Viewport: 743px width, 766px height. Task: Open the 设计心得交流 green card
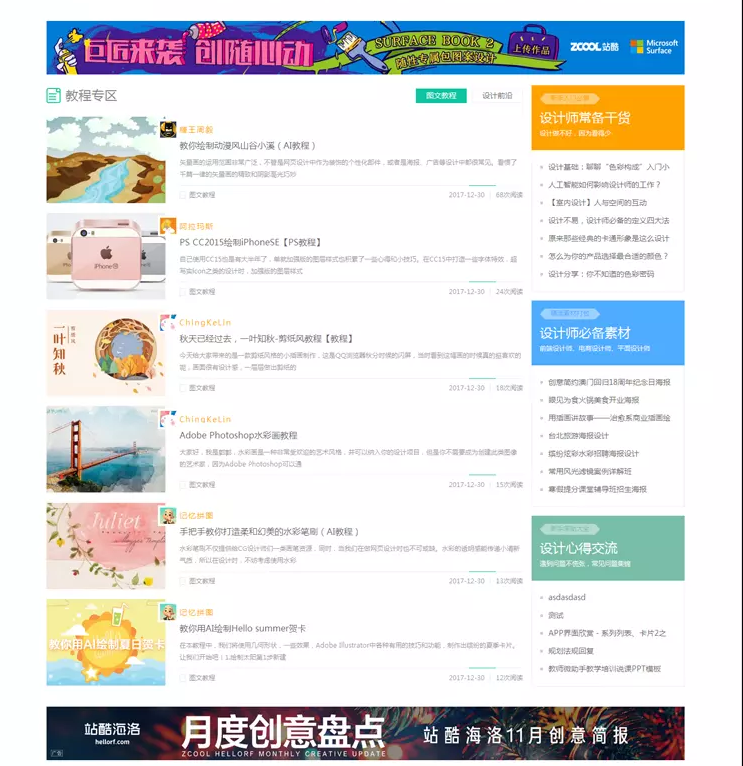pos(608,549)
